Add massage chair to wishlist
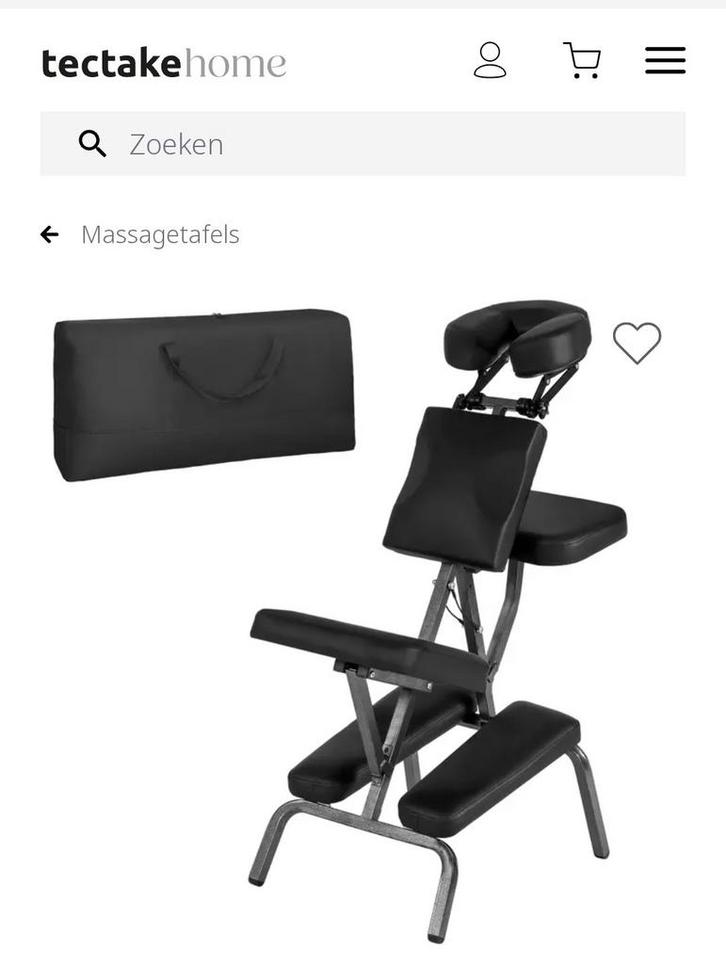Screen dimensions: 726x964 (x=637, y=343)
